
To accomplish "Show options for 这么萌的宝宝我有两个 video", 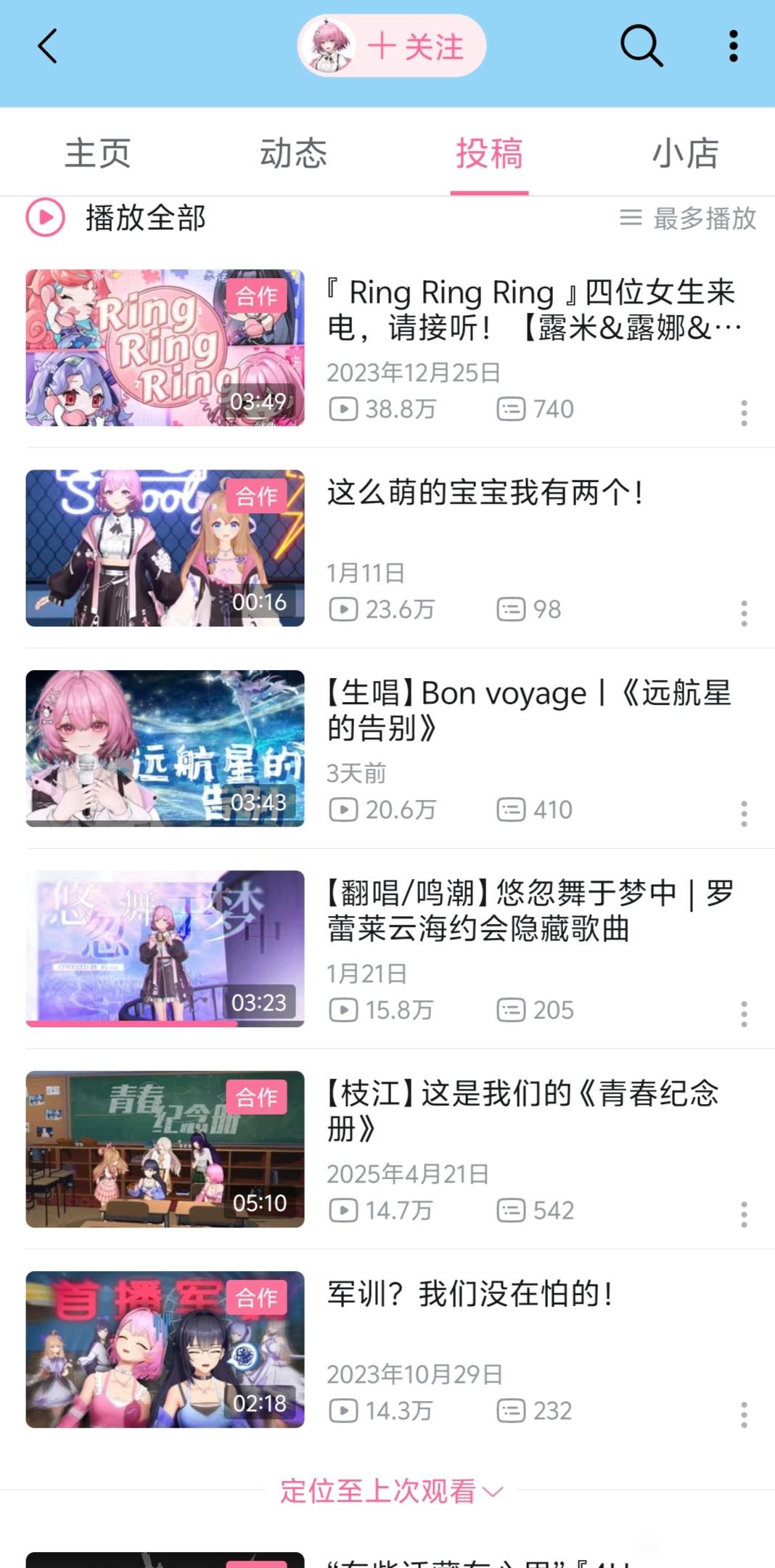I will (744, 613).
